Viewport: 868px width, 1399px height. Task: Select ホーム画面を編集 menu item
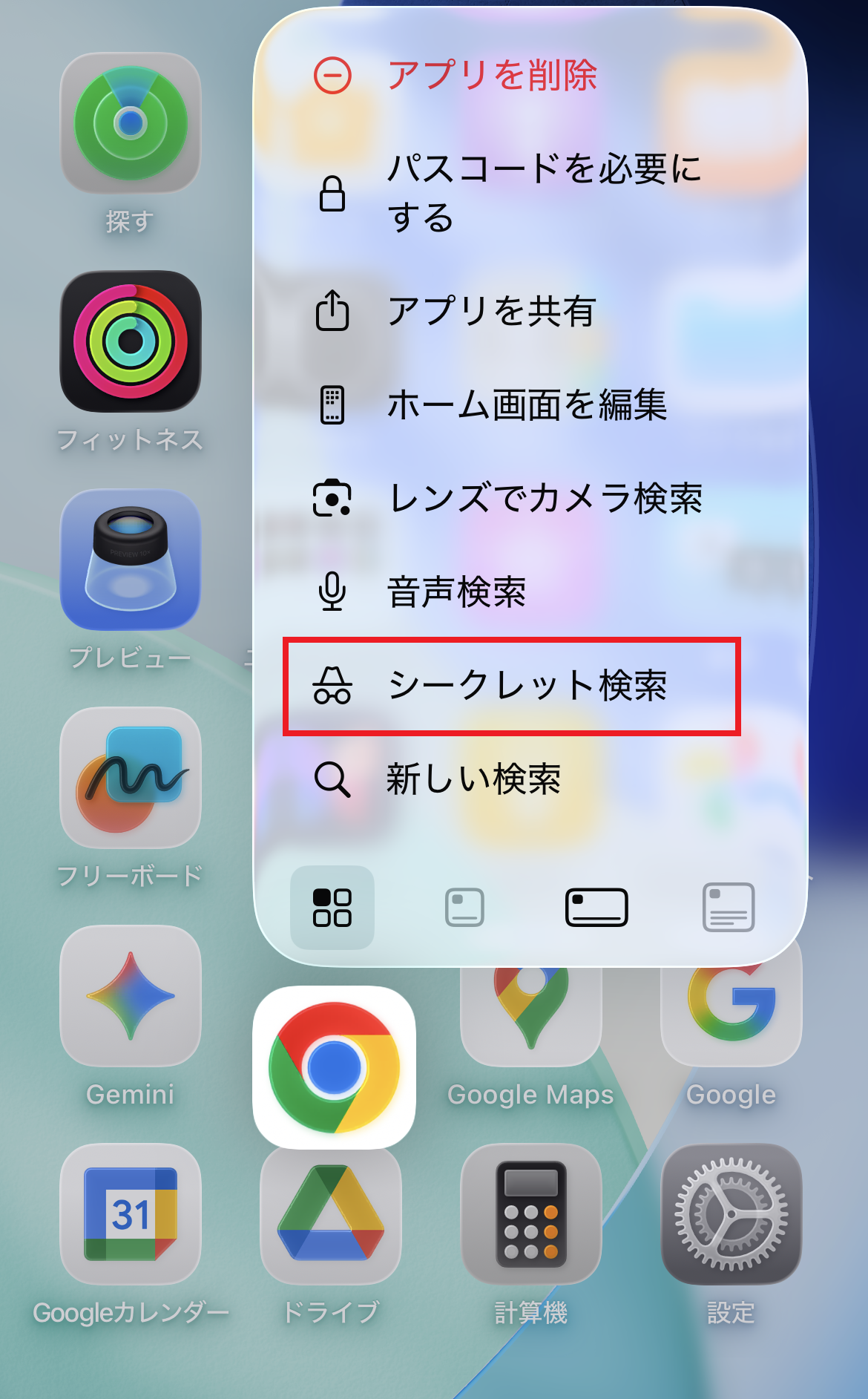click(x=527, y=404)
